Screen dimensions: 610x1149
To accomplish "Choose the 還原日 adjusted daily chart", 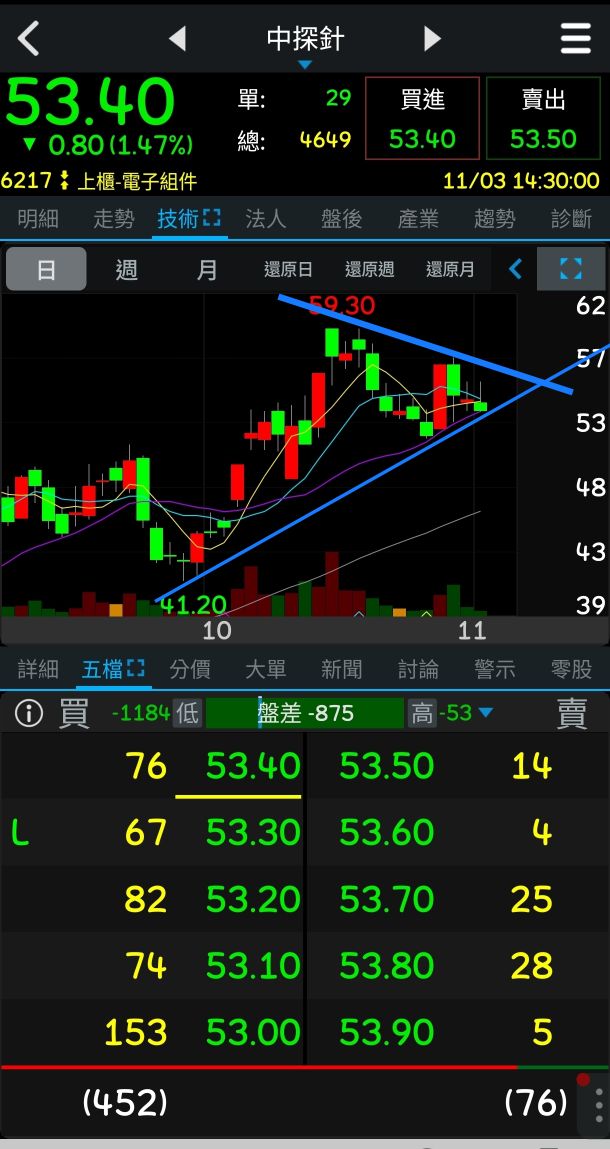I will click(288, 269).
